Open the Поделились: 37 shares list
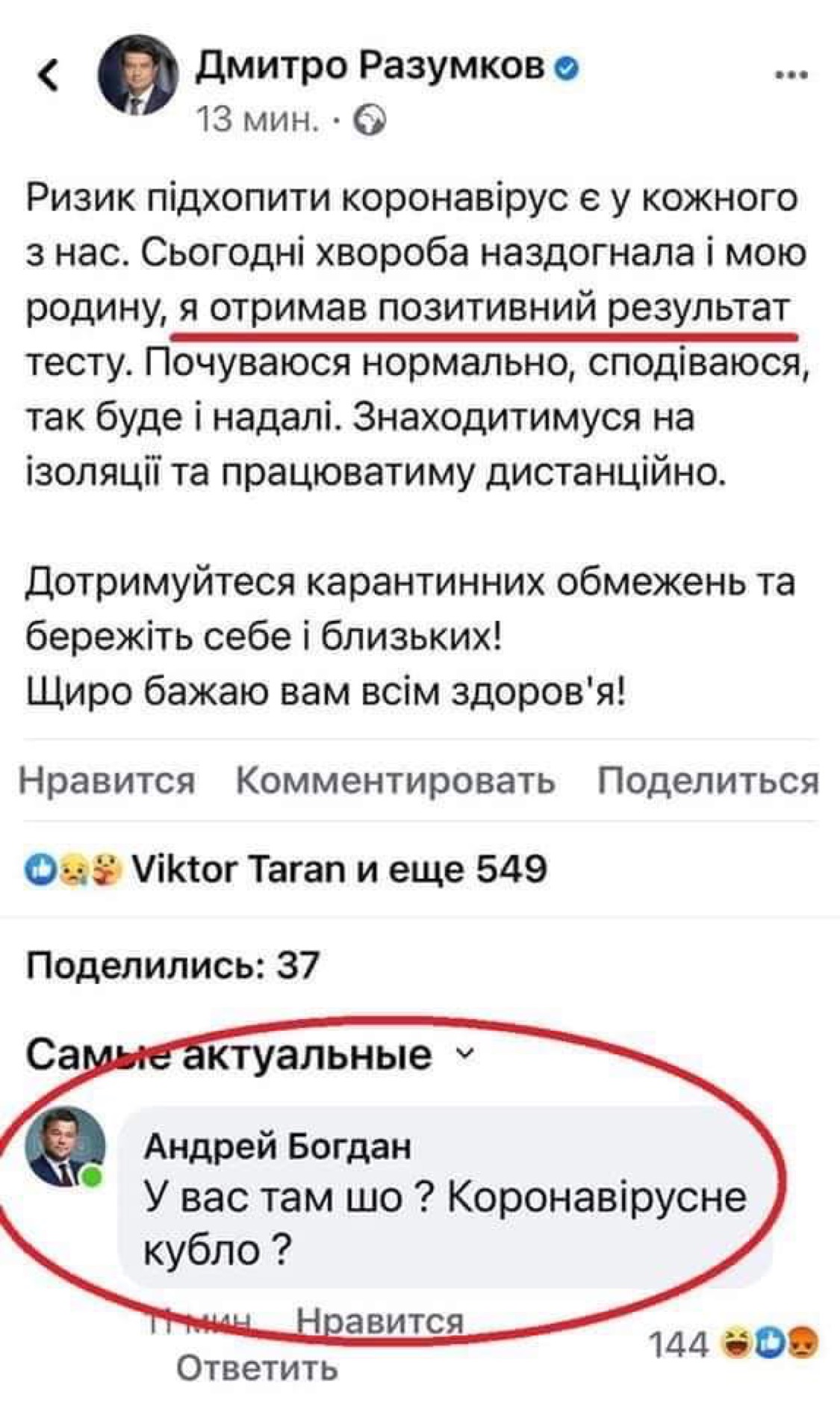This screenshot has height=1406, width=840. point(173,966)
